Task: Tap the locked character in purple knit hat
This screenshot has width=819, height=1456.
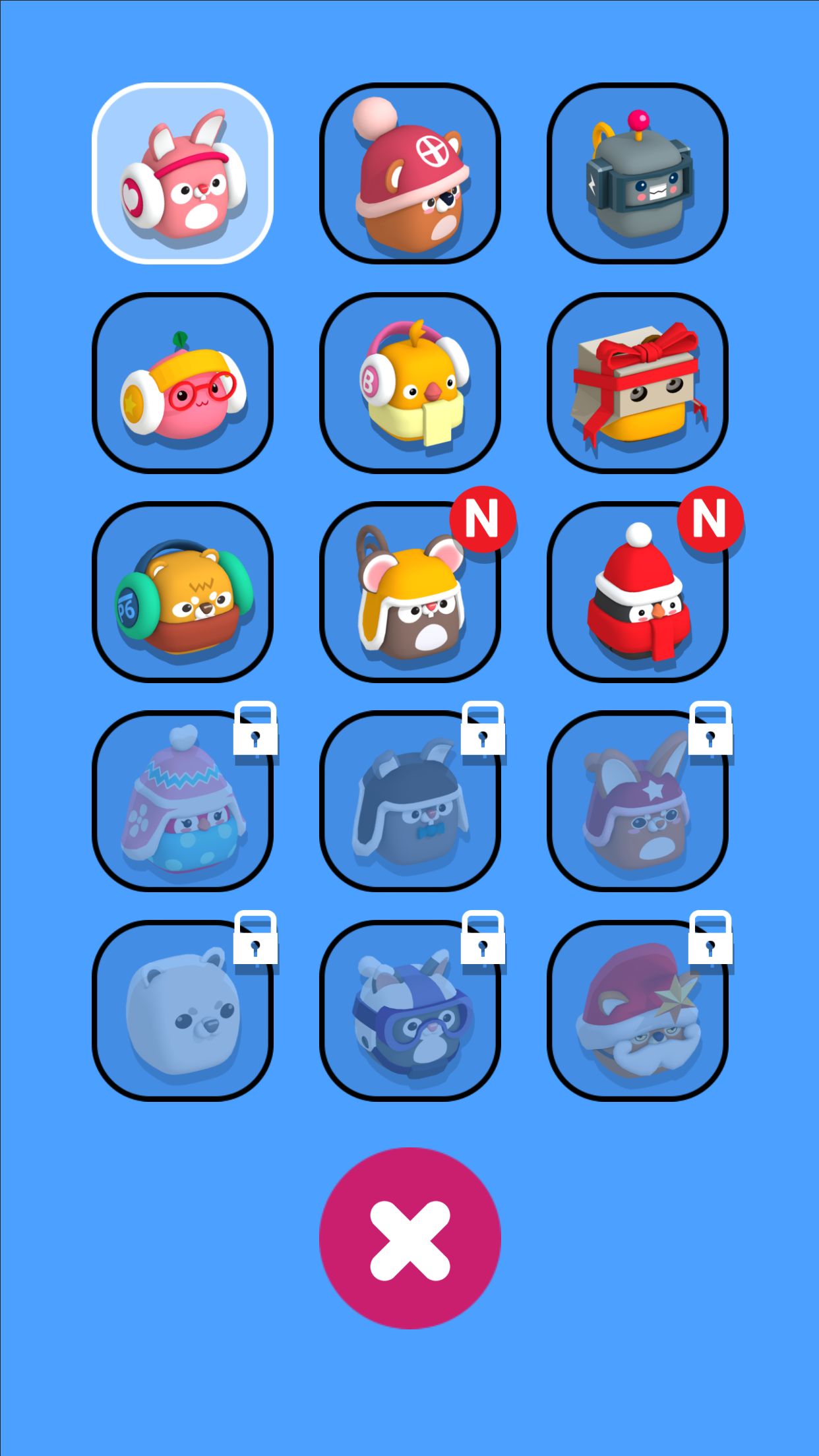Action: [x=183, y=801]
